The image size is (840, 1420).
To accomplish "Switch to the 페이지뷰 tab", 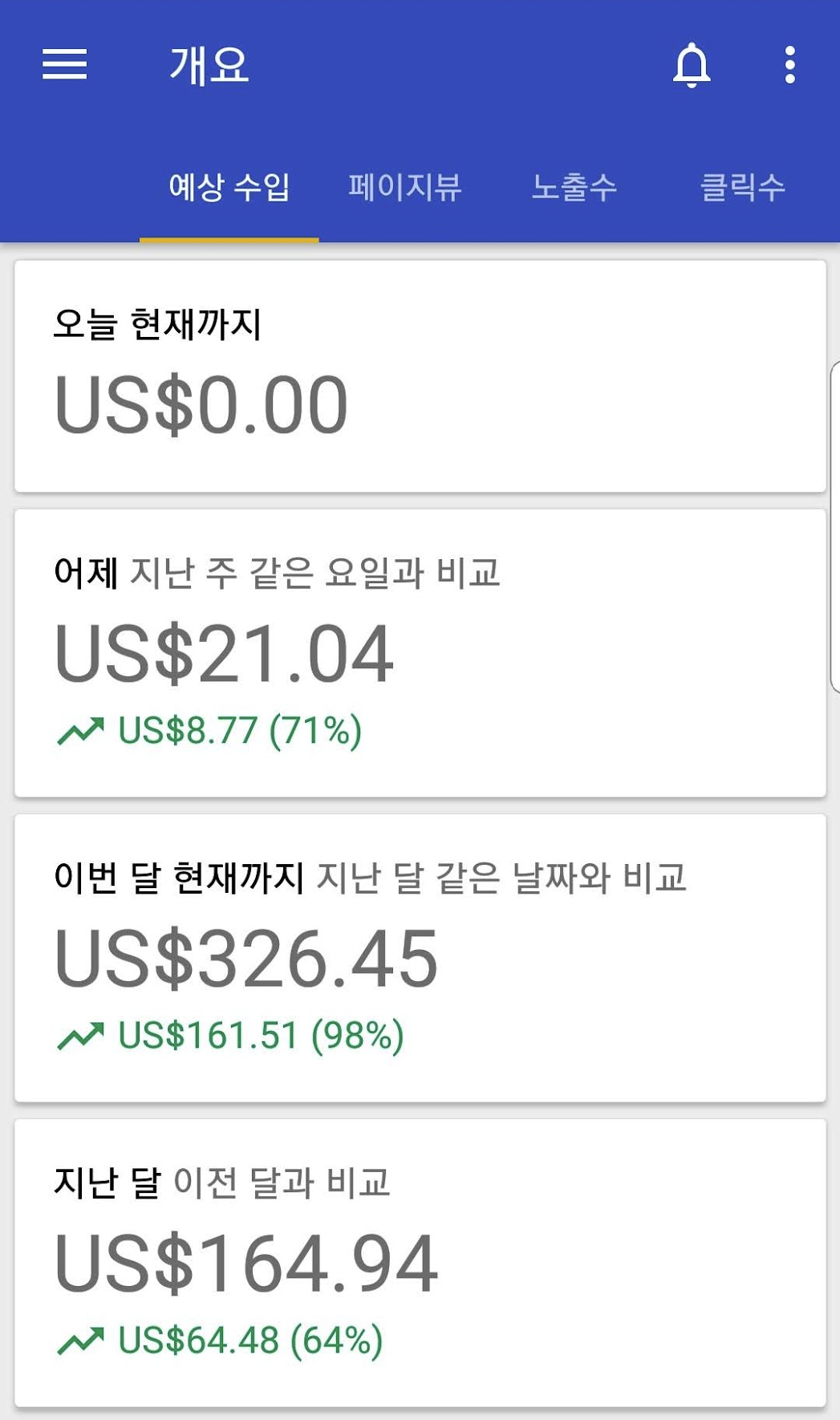I will [x=405, y=188].
